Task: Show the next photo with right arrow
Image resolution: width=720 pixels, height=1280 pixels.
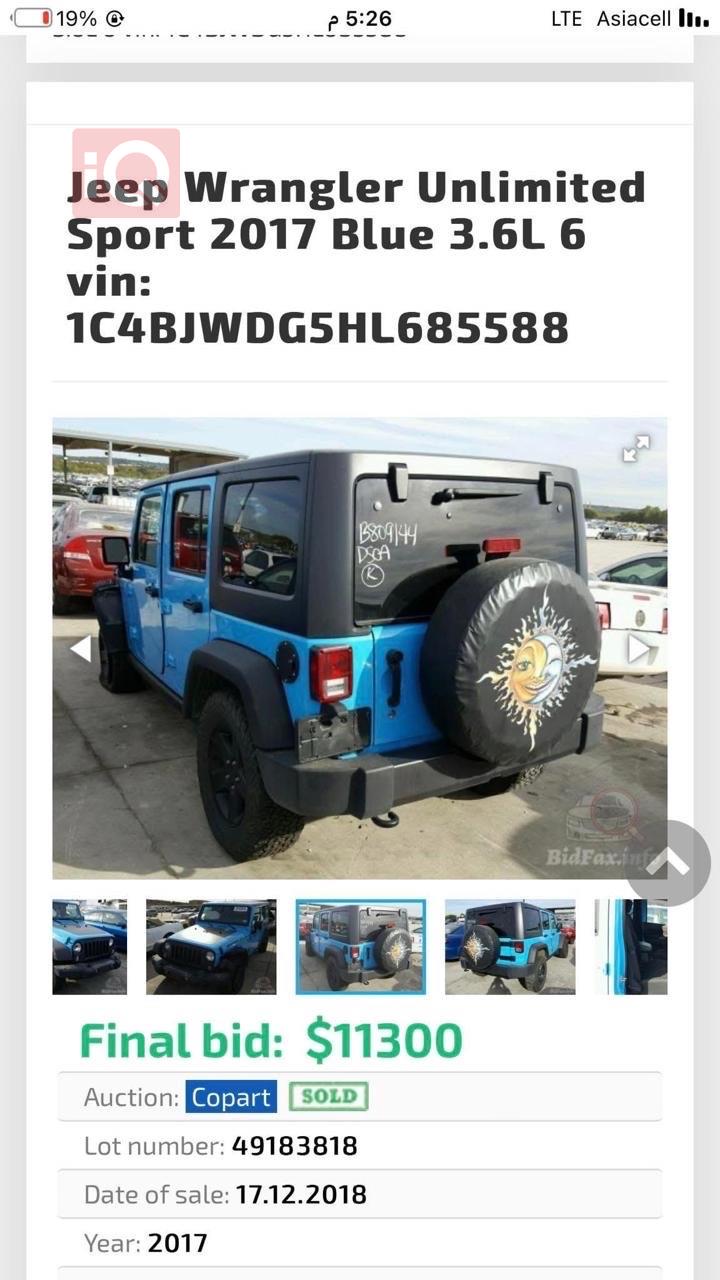Action: pos(639,649)
